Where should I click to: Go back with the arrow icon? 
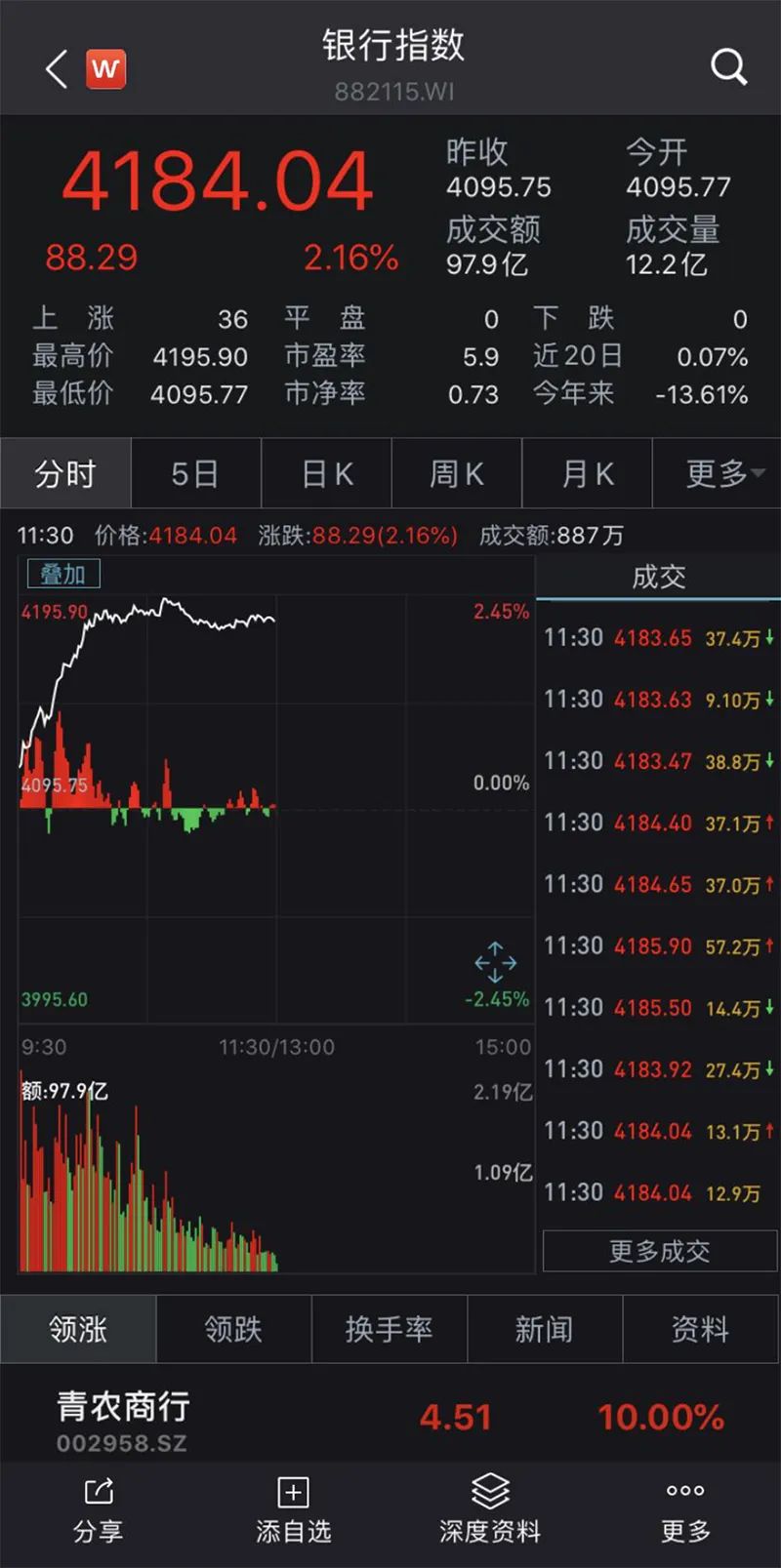click(x=57, y=68)
